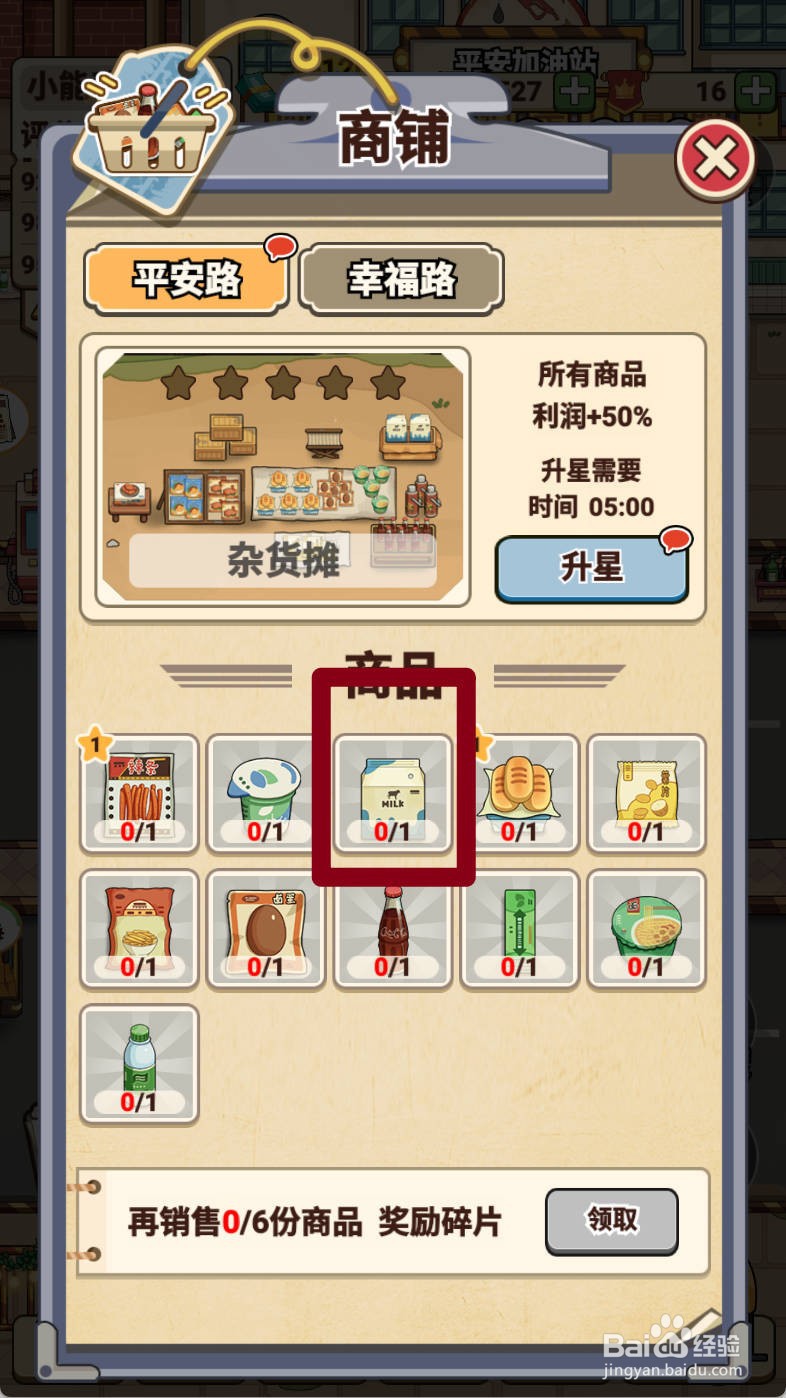Select the highlighted milk carton product
The width and height of the screenshot is (786, 1398).
(x=392, y=795)
